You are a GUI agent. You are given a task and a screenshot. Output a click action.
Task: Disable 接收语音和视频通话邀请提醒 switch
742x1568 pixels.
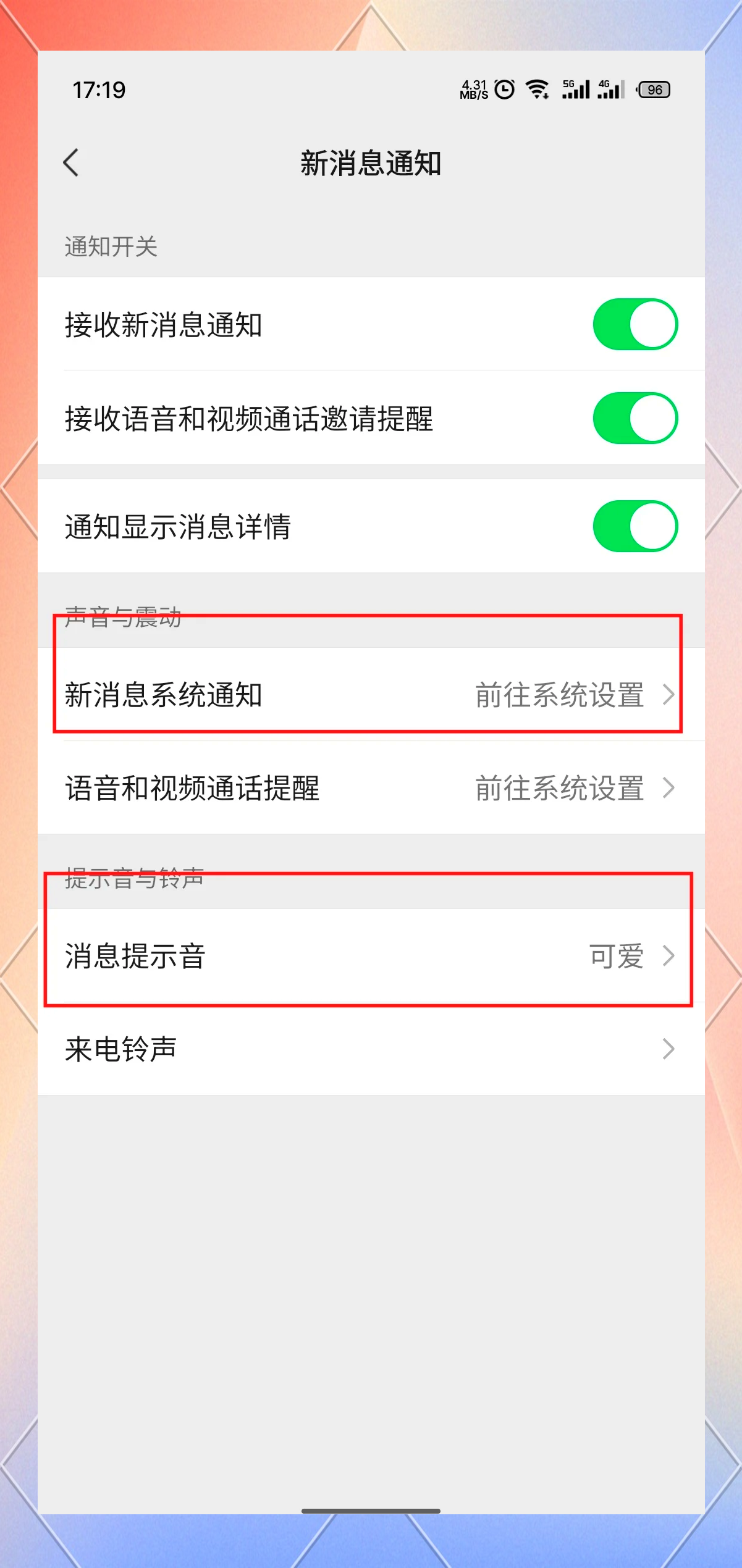pos(635,418)
